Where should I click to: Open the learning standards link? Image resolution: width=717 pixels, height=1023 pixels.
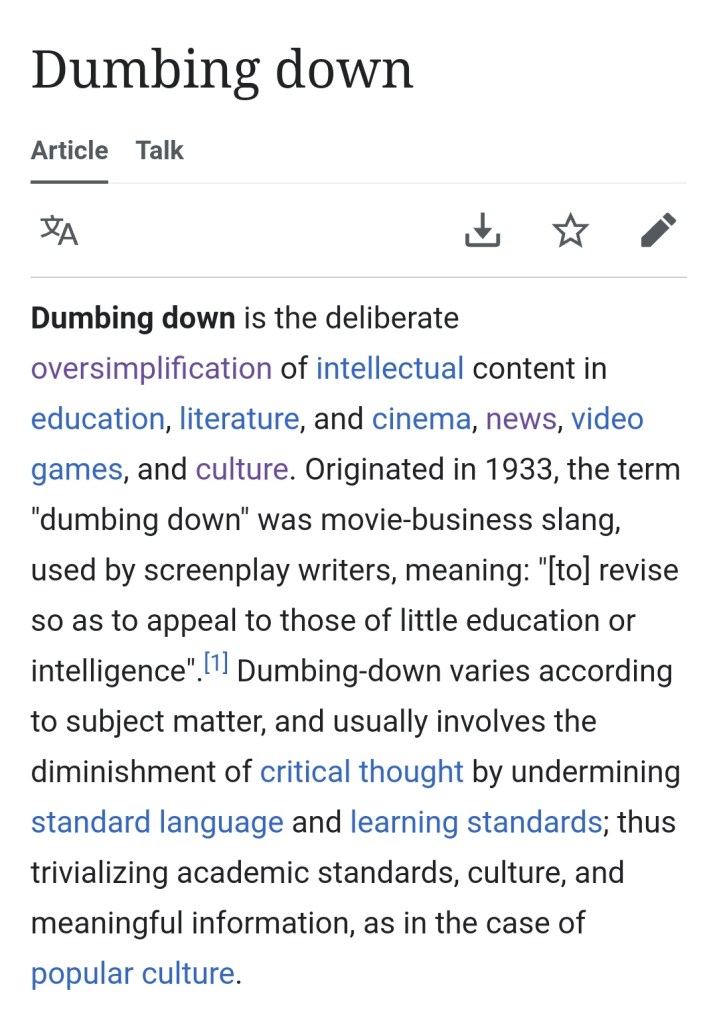point(475,822)
